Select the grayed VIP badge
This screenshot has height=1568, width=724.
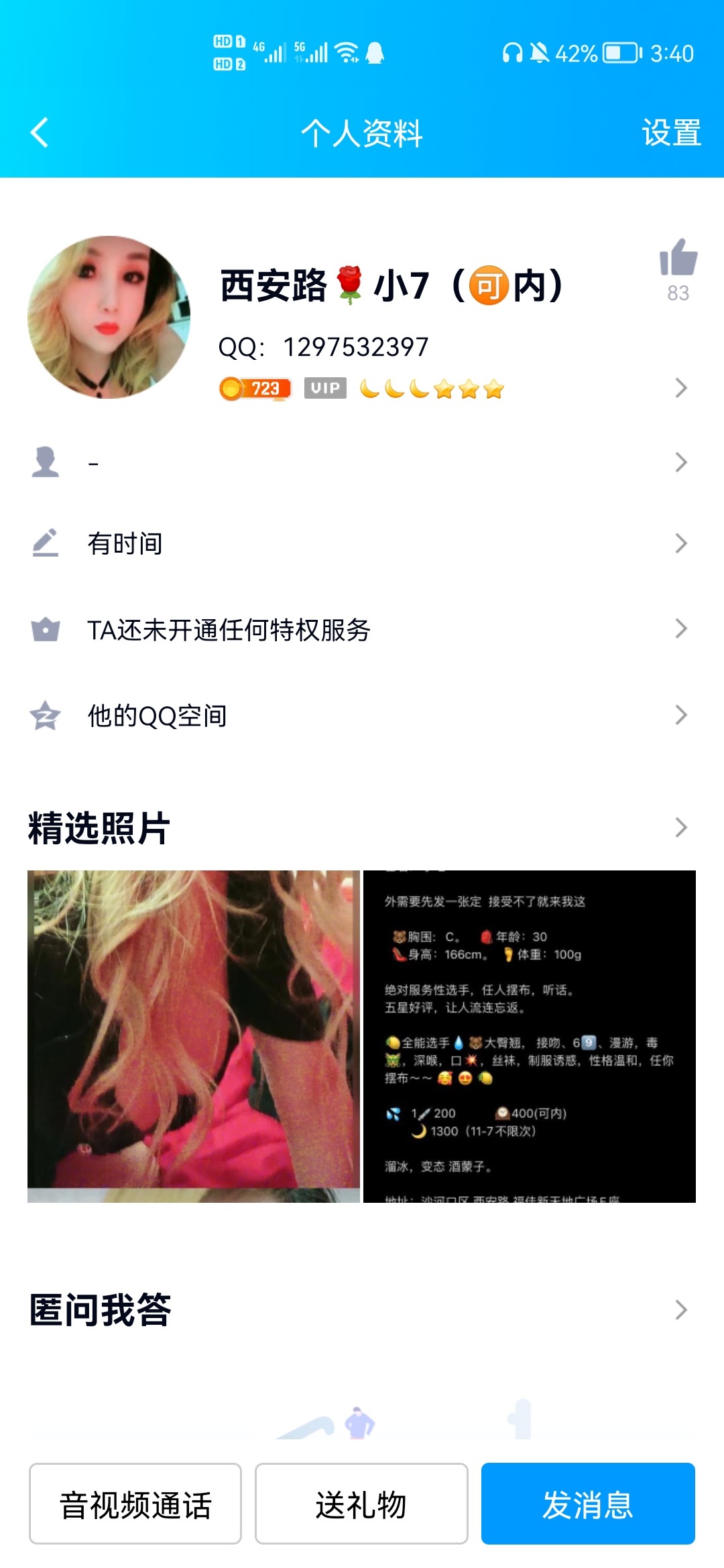coord(324,388)
